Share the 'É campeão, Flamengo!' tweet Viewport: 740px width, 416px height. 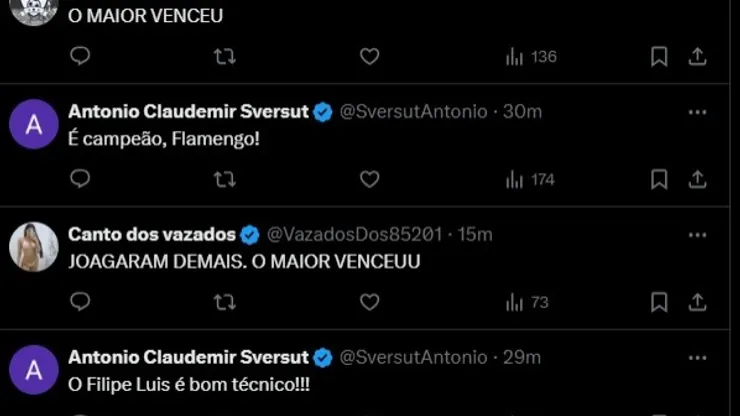[698, 179]
